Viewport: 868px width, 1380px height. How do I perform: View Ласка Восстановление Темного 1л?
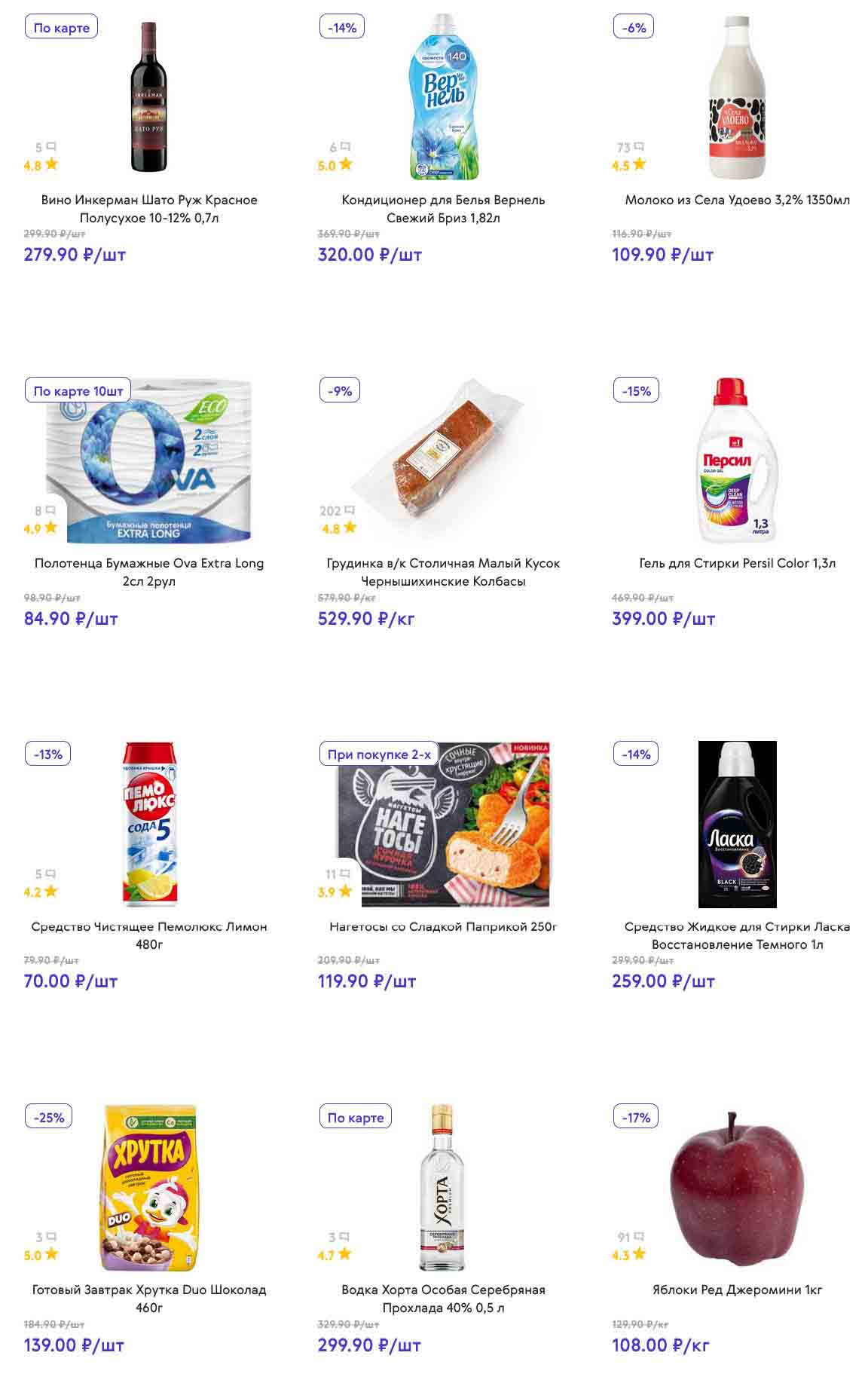(x=737, y=935)
